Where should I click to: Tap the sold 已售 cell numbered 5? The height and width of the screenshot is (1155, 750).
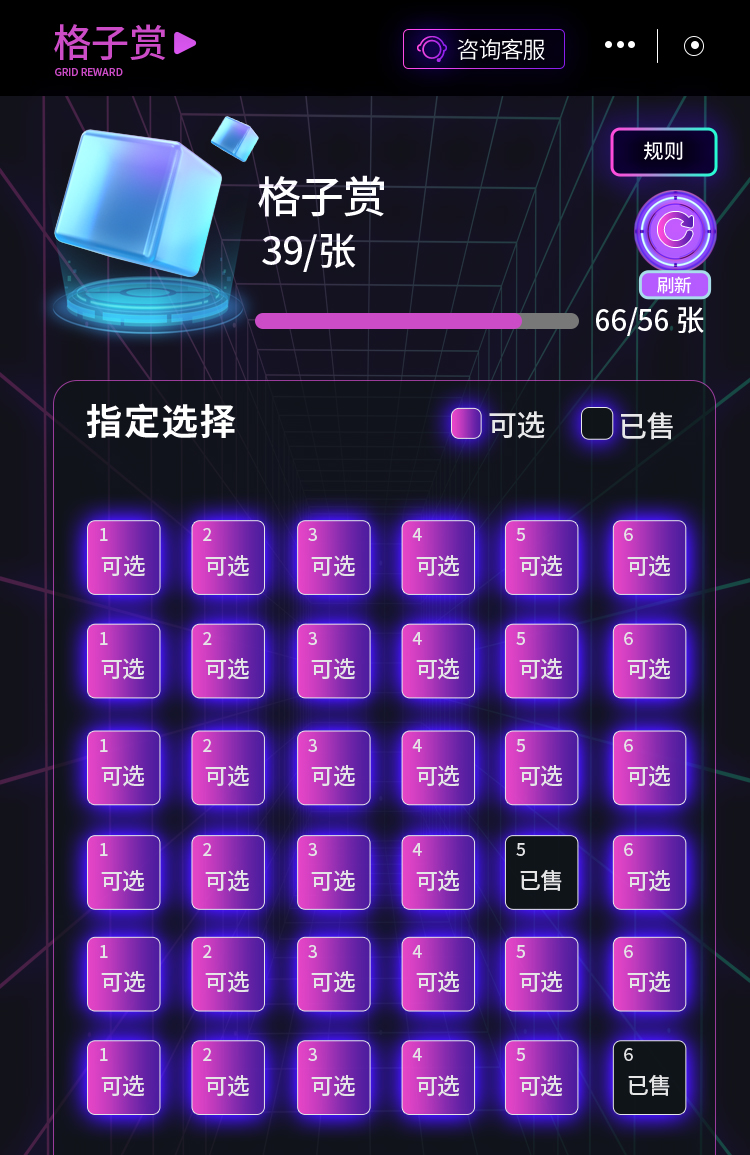coord(541,872)
